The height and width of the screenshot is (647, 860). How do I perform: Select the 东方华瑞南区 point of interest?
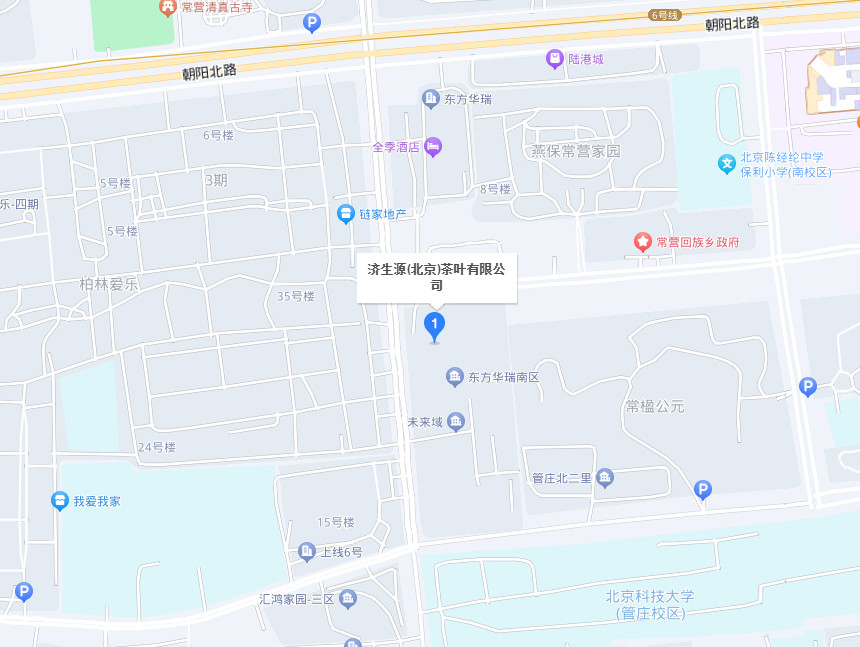[x=455, y=377]
